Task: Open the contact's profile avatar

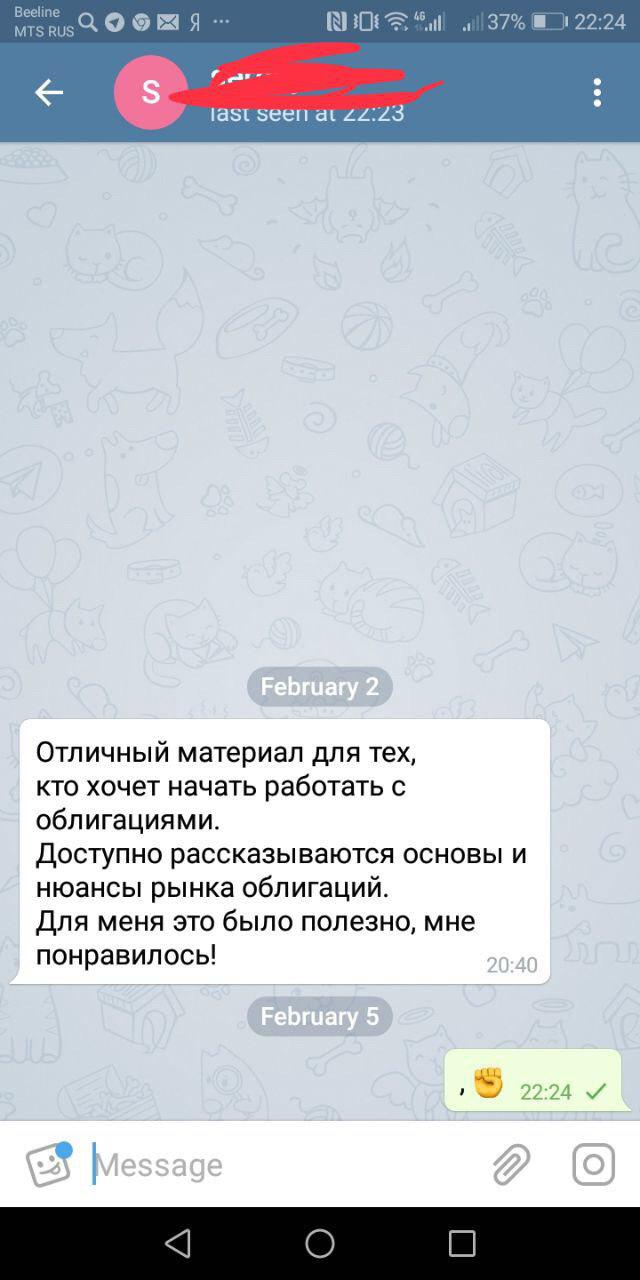Action: pos(150,93)
